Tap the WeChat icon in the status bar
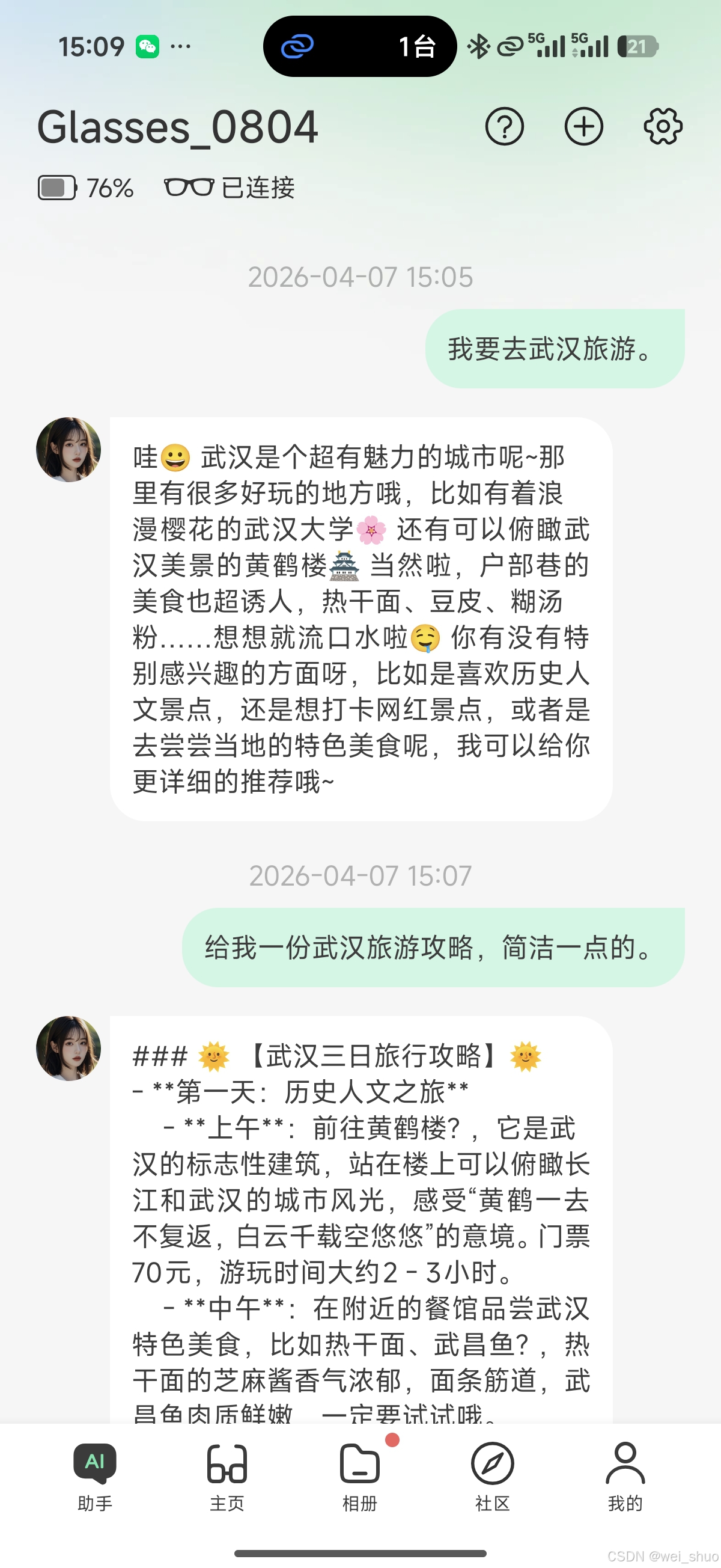 (x=148, y=46)
